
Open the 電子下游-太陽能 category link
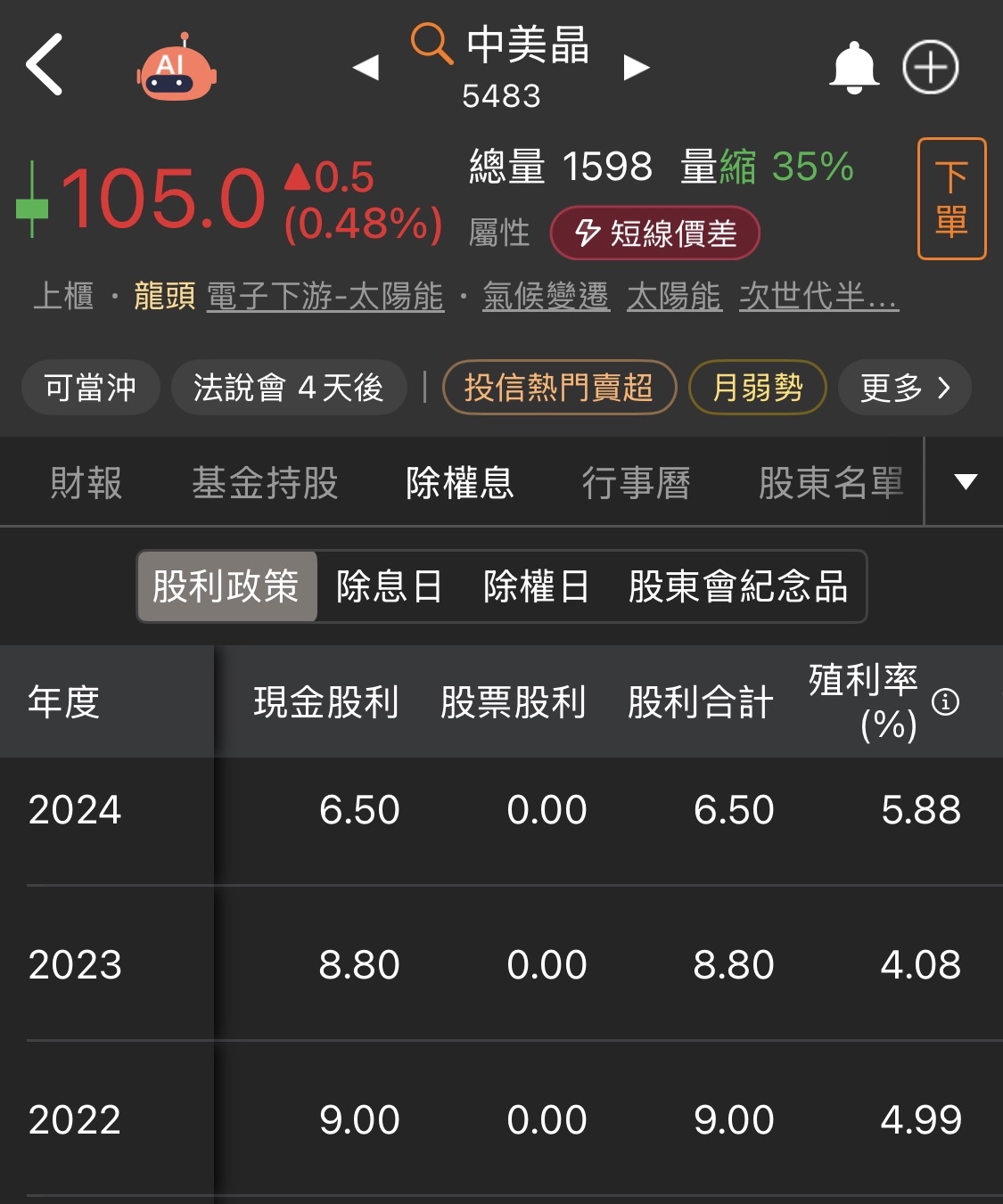(325, 296)
